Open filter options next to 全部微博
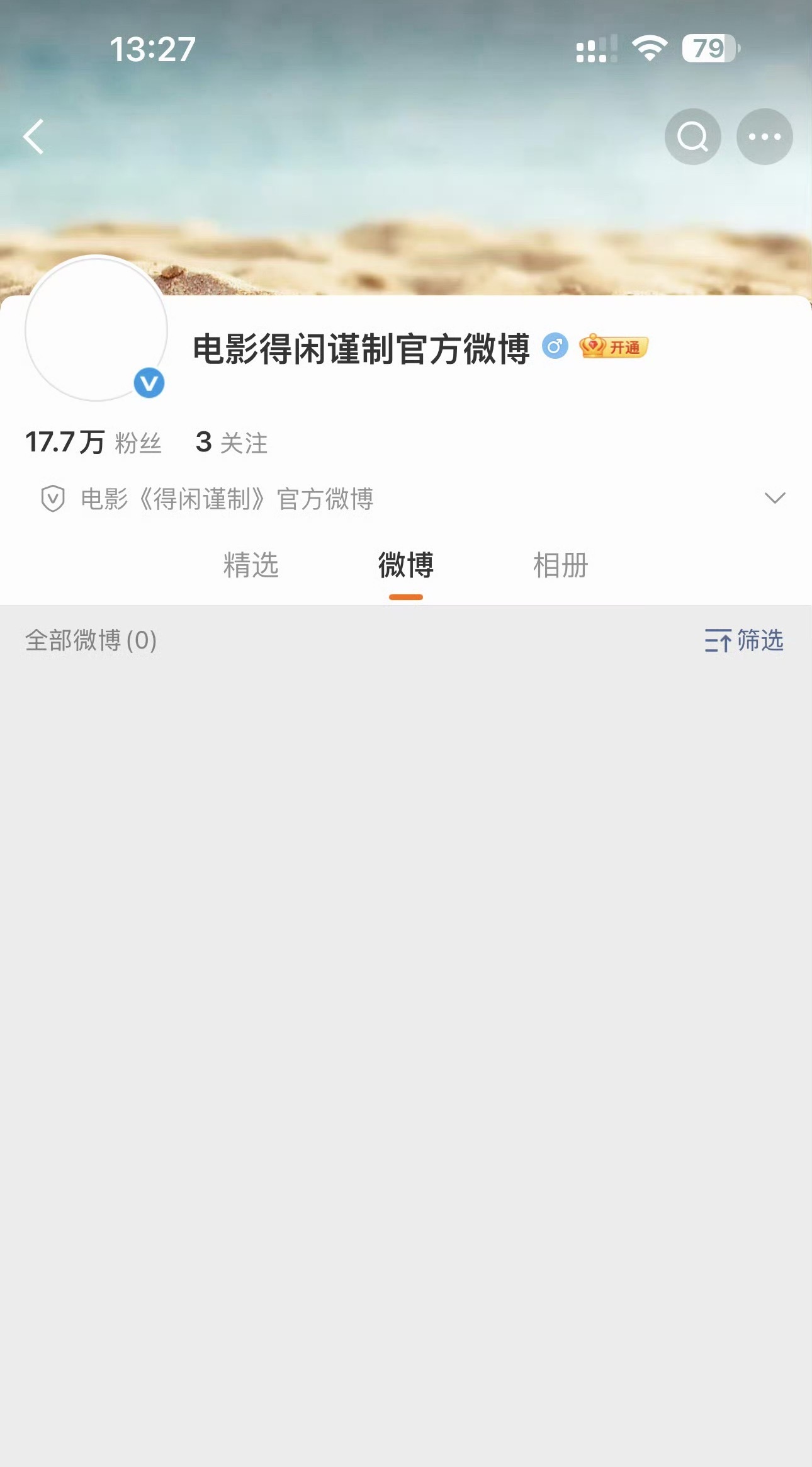Viewport: 812px width, 1467px height. click(x=742, y=642)
